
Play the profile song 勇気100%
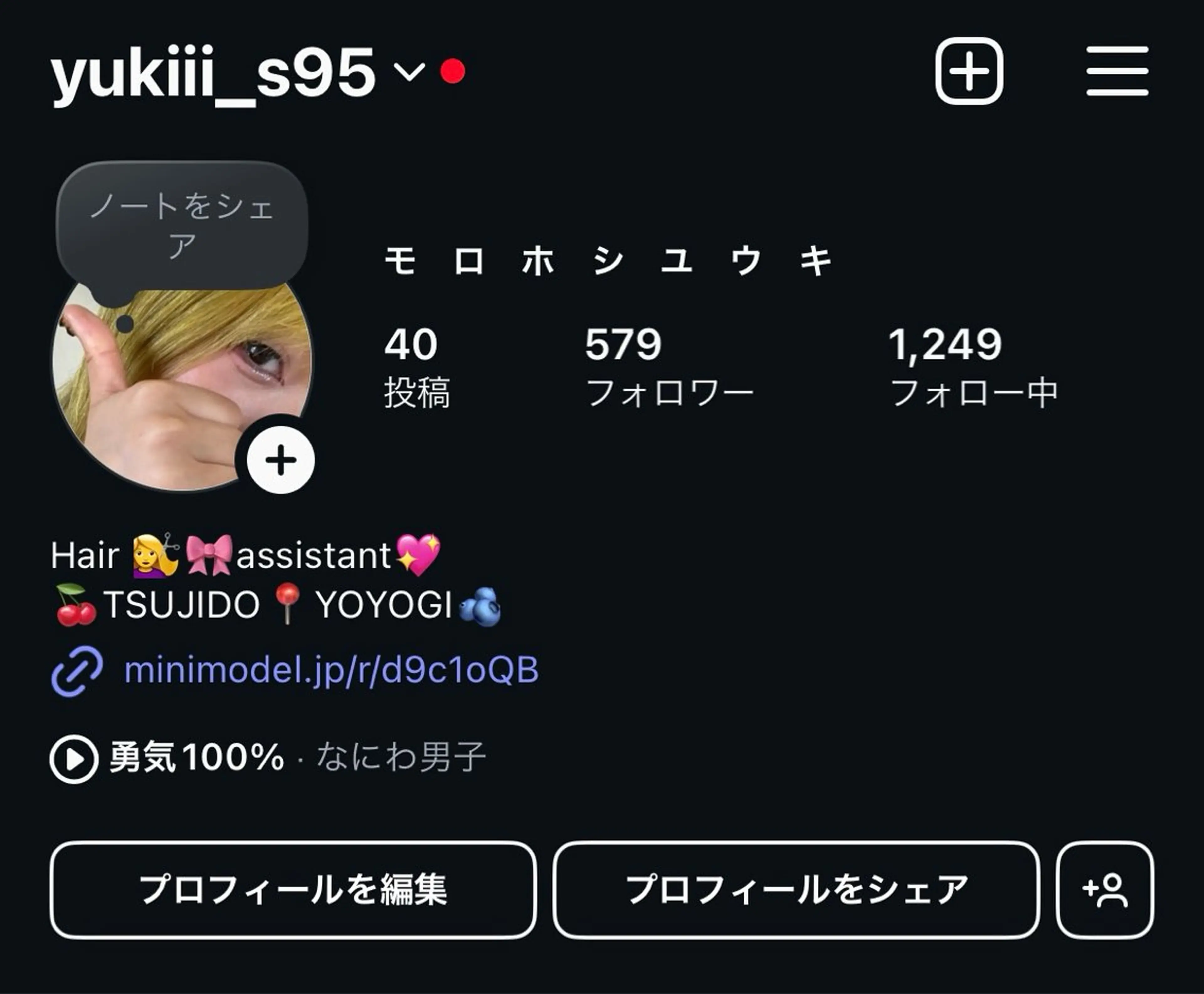click(x=74, y=759)
